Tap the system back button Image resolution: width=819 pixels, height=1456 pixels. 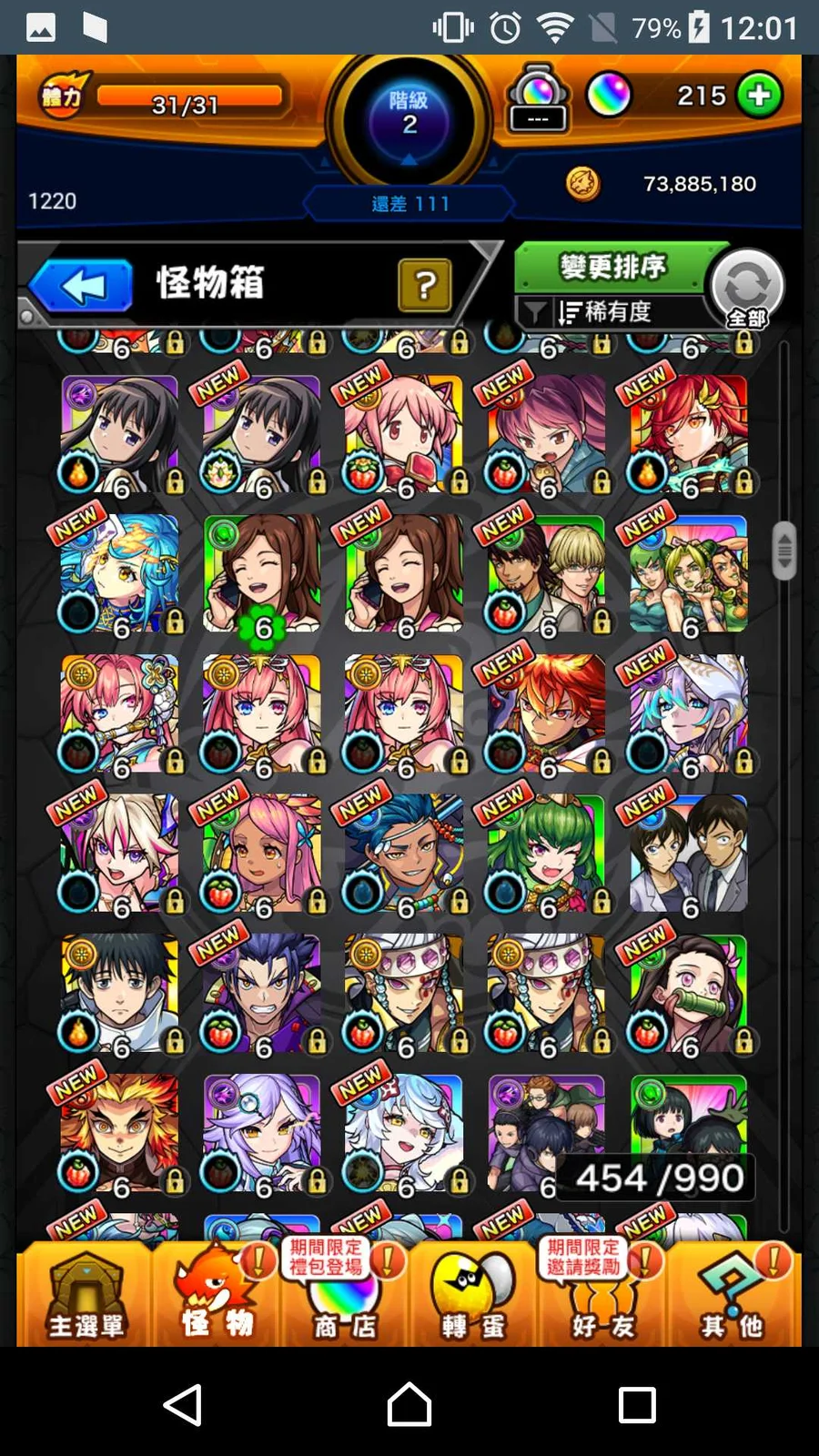coord(183,1404)
